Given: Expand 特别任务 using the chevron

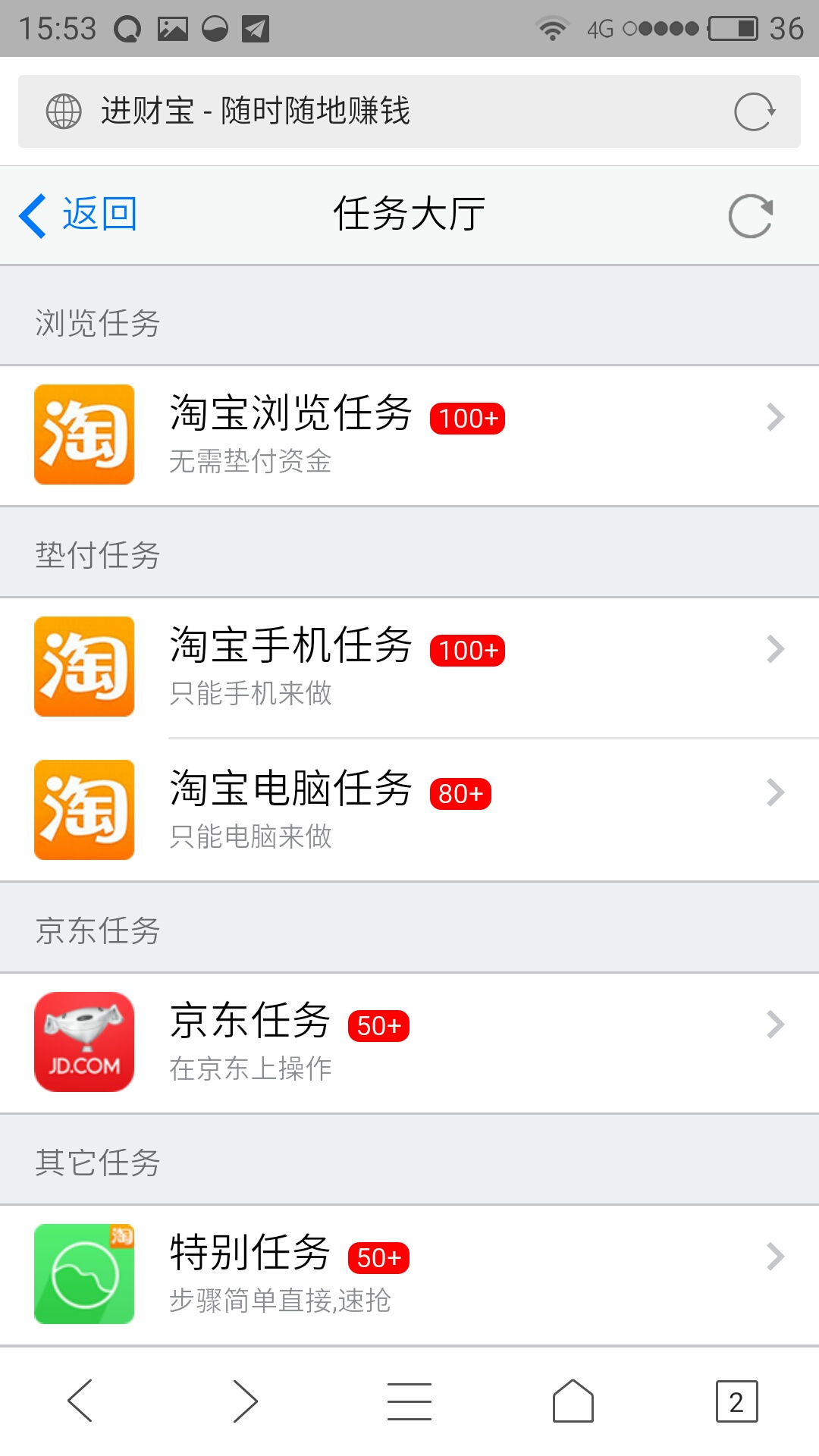Looking at the screenshot, I should tap(775, 1257).
